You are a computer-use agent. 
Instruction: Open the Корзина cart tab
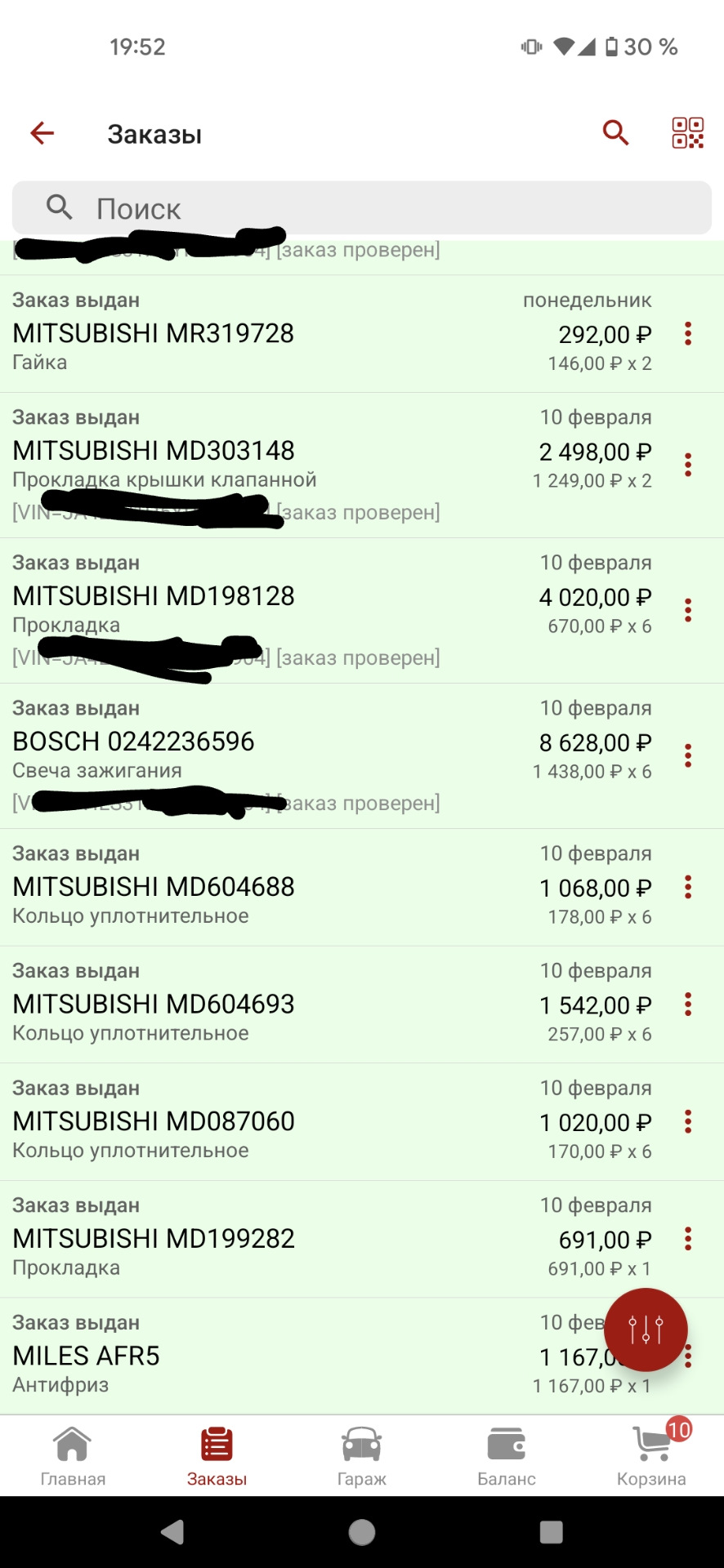click(651, 1456)
